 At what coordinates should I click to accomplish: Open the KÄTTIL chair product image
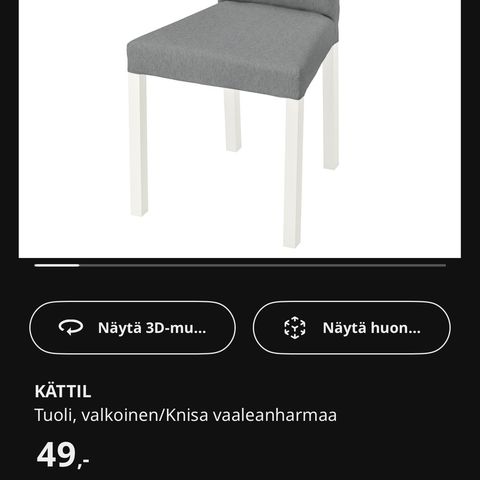[x=240, y=129]
